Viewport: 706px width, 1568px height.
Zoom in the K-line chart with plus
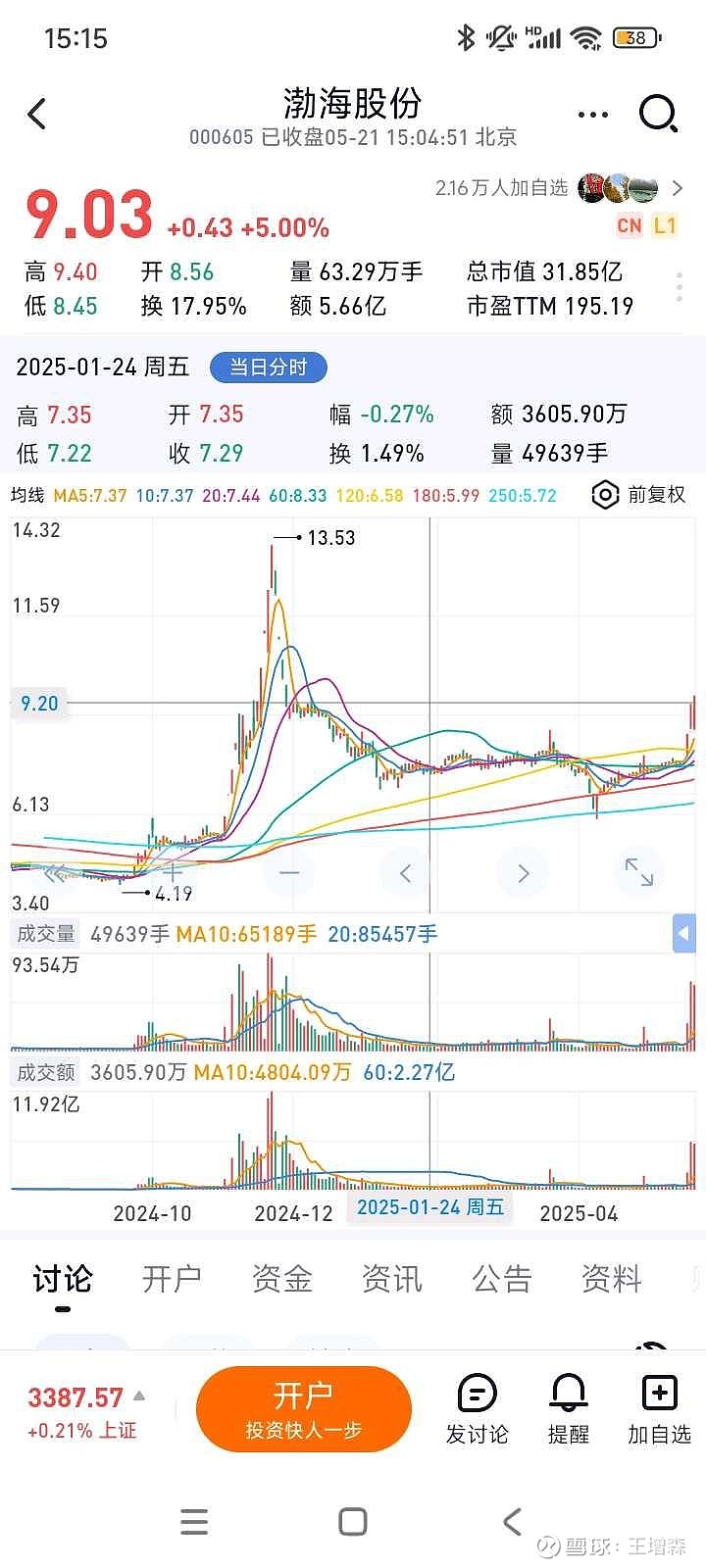[x=173, y=871]
